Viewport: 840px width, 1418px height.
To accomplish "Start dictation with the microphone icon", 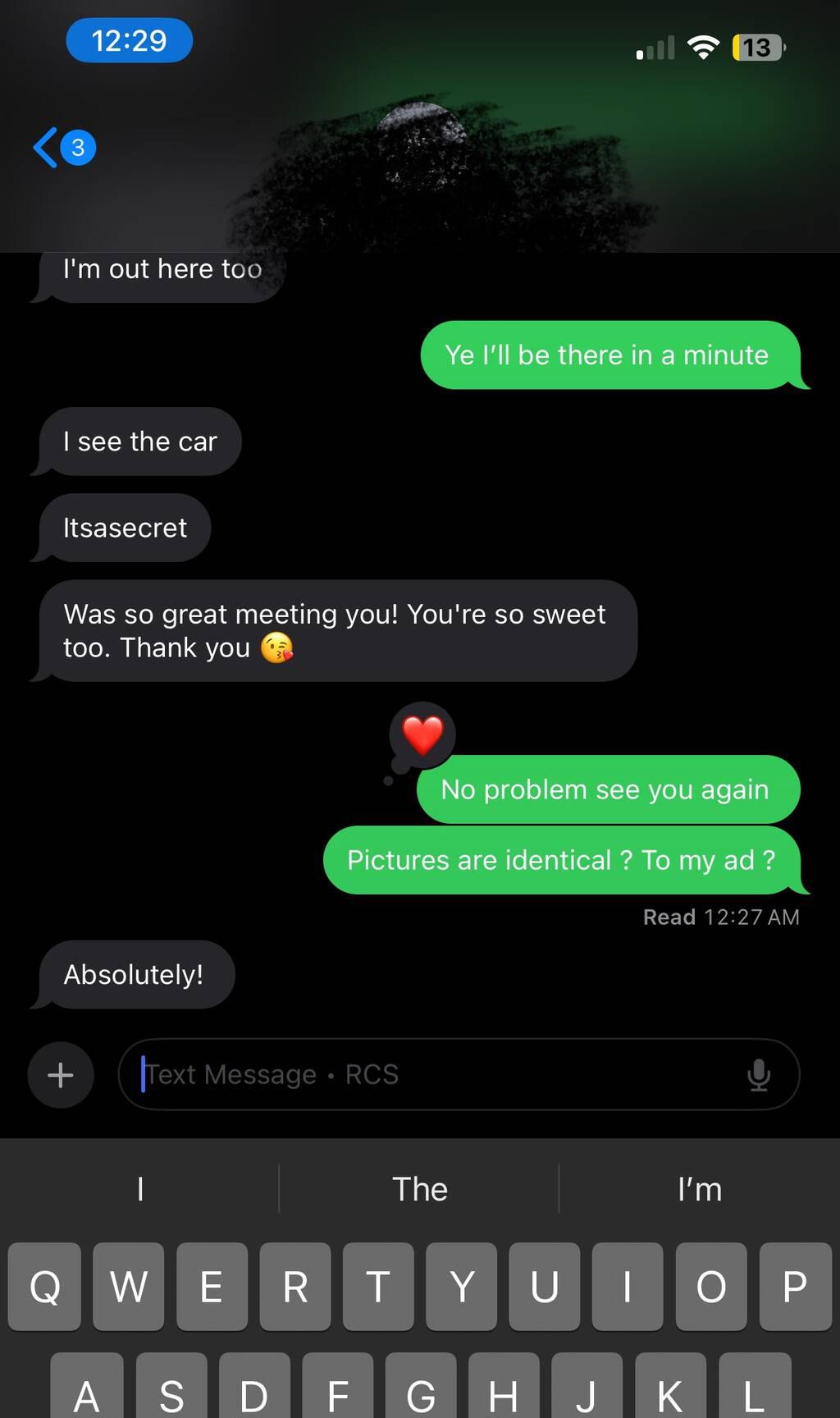I will coord(759,1074).
